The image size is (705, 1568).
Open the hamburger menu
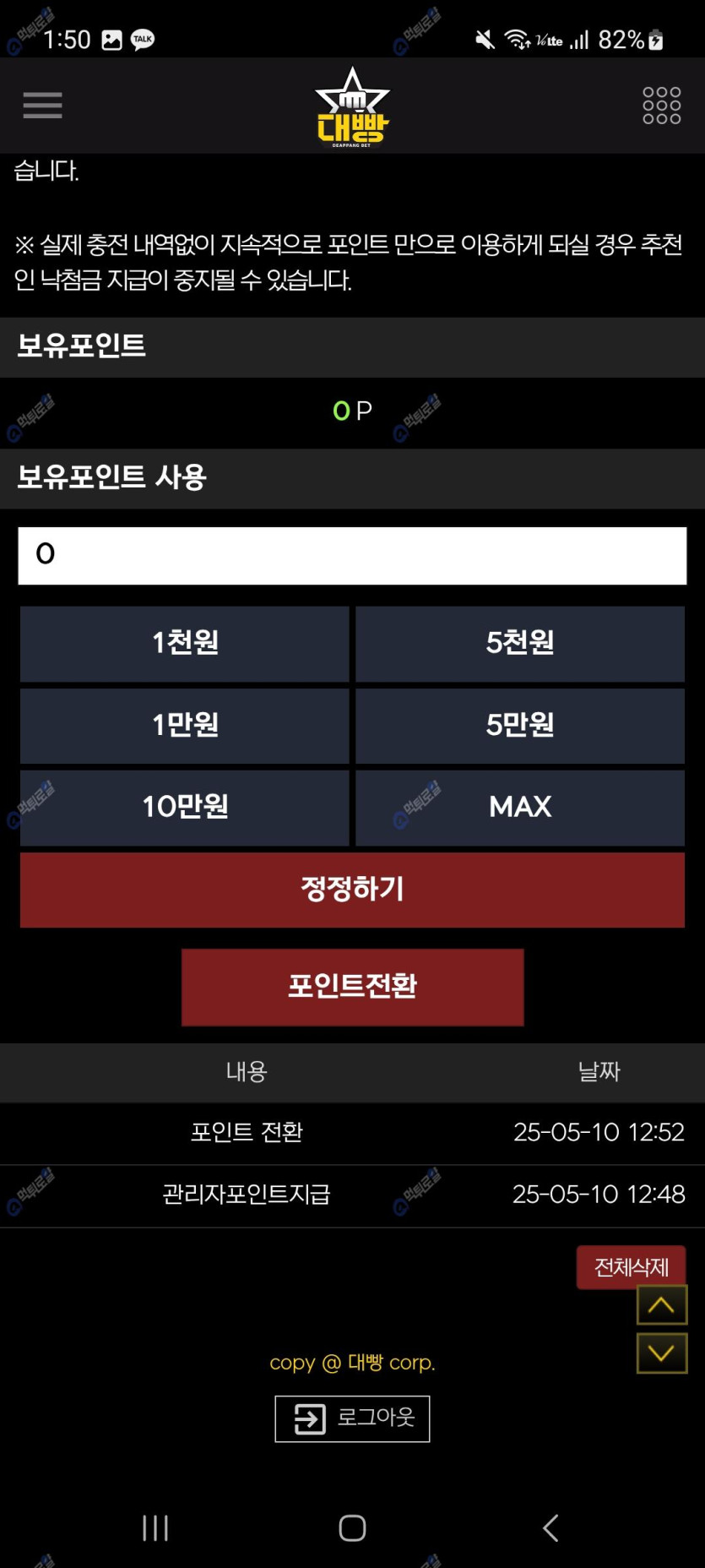click(42, 106)
